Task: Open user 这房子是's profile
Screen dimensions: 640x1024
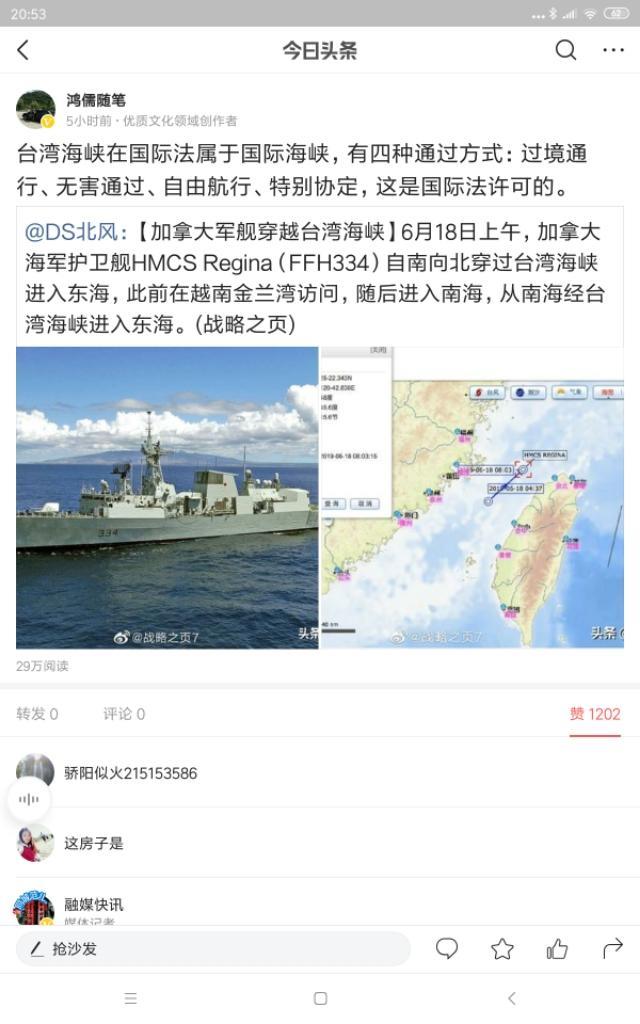Action: coord(93,843)
